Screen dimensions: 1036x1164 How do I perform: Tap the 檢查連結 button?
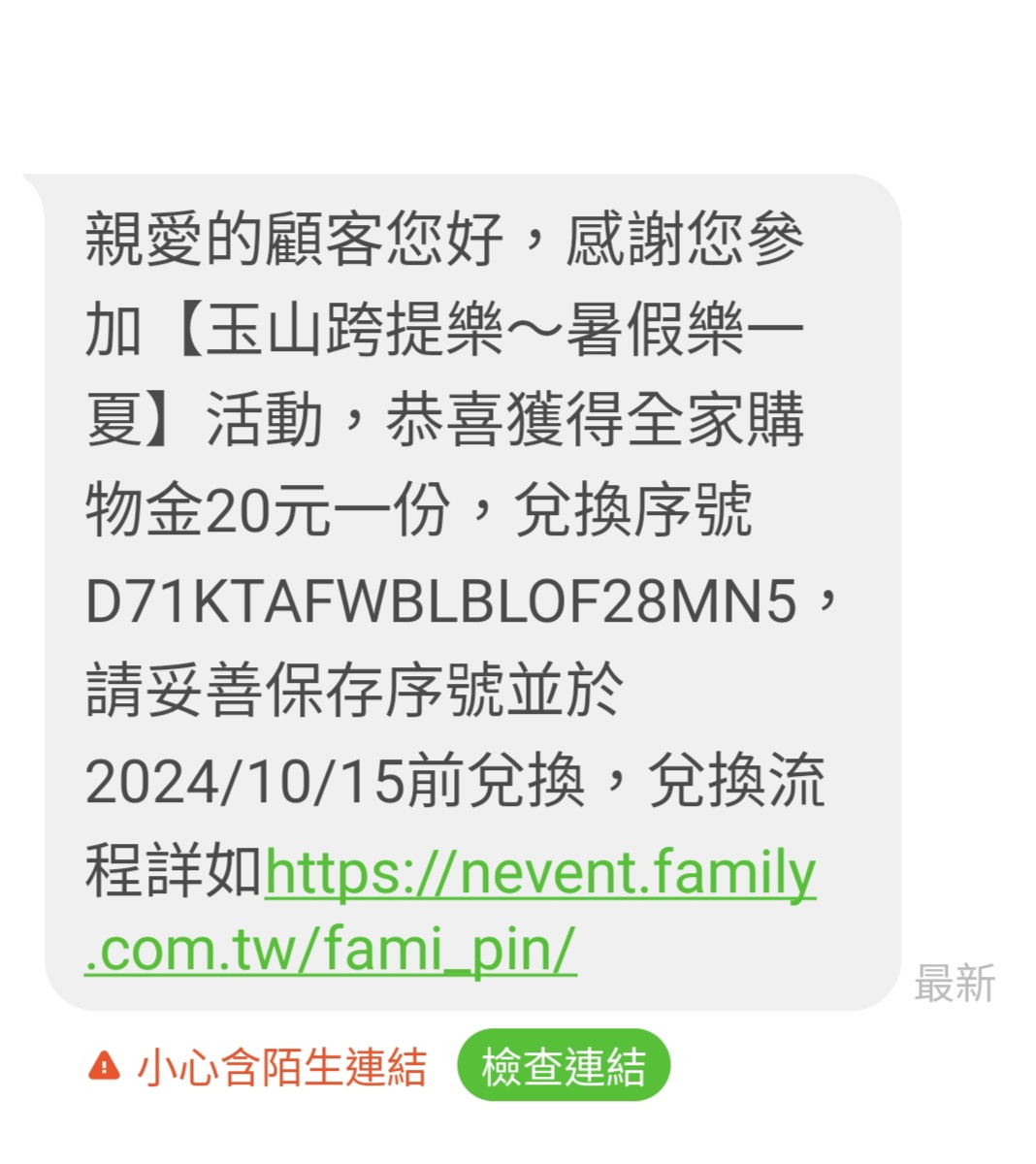click(x=564, y=1066)
